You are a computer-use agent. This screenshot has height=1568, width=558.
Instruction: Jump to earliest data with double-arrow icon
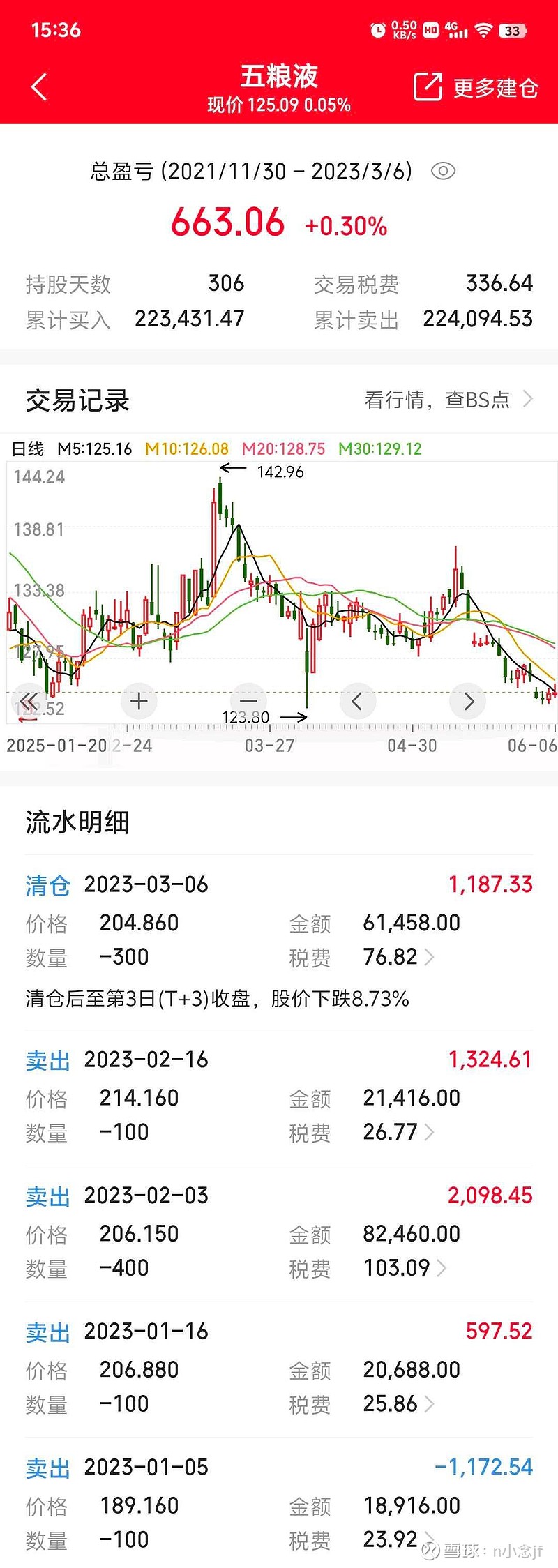[x=28, y=701]
